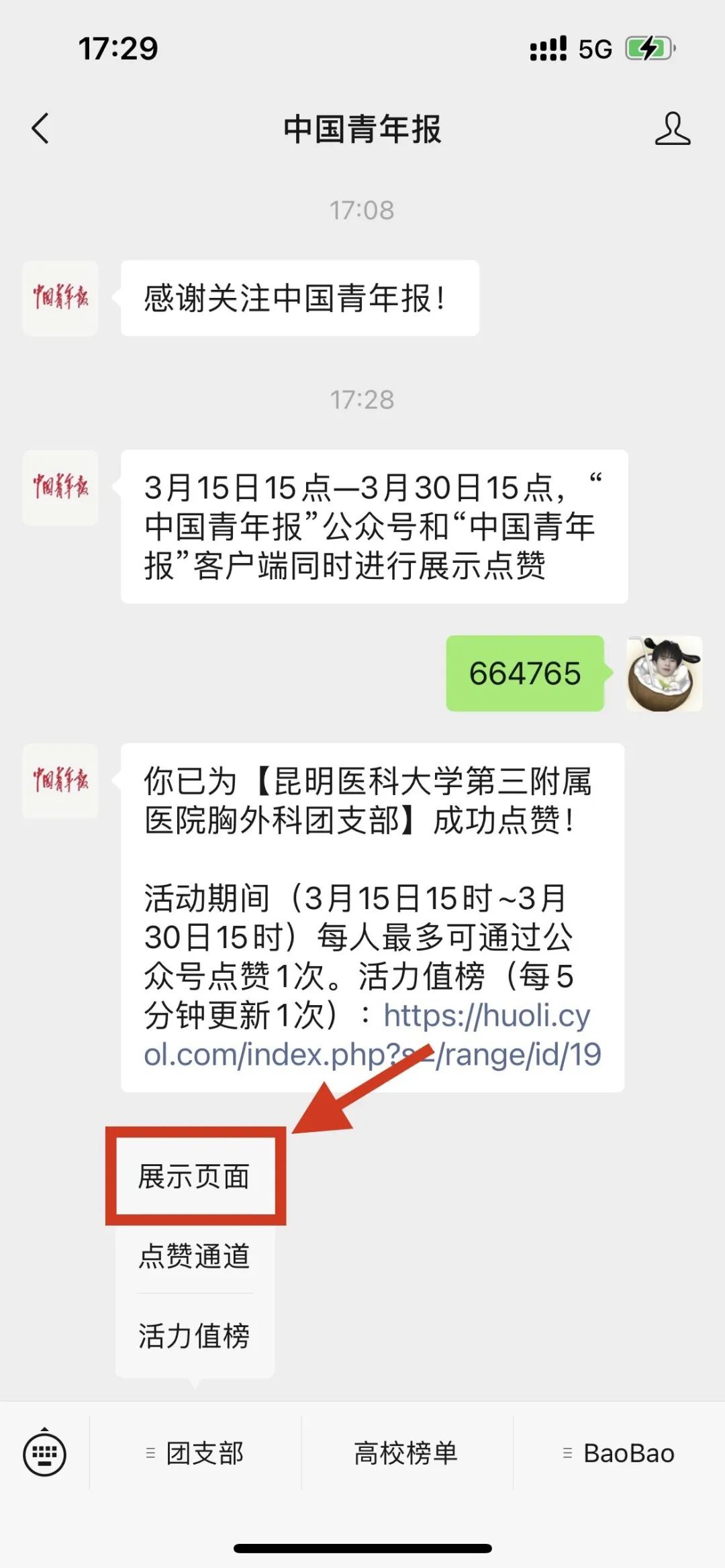
Task: Switch to keyboard input mode
Action: [x=44, y=1453]
